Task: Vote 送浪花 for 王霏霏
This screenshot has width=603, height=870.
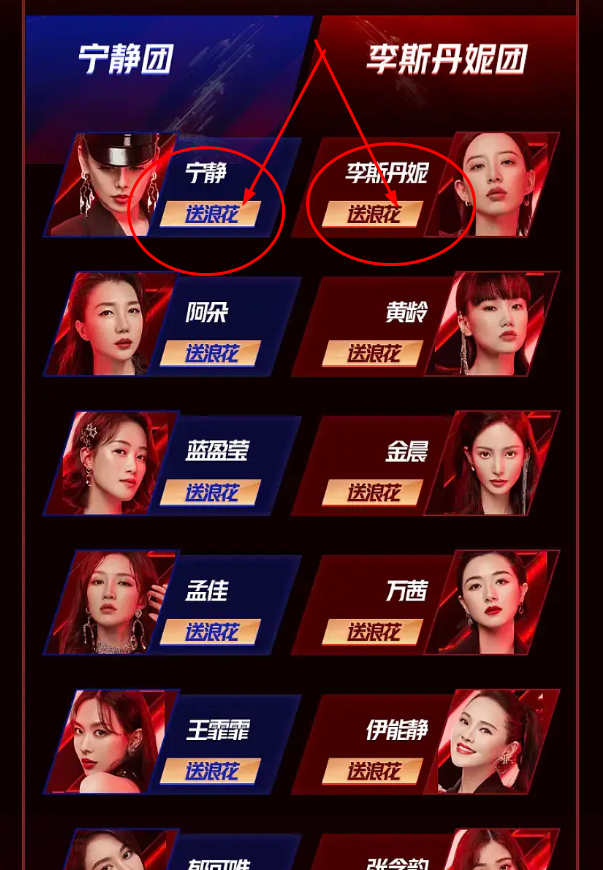Action: (x=209, y=771)
